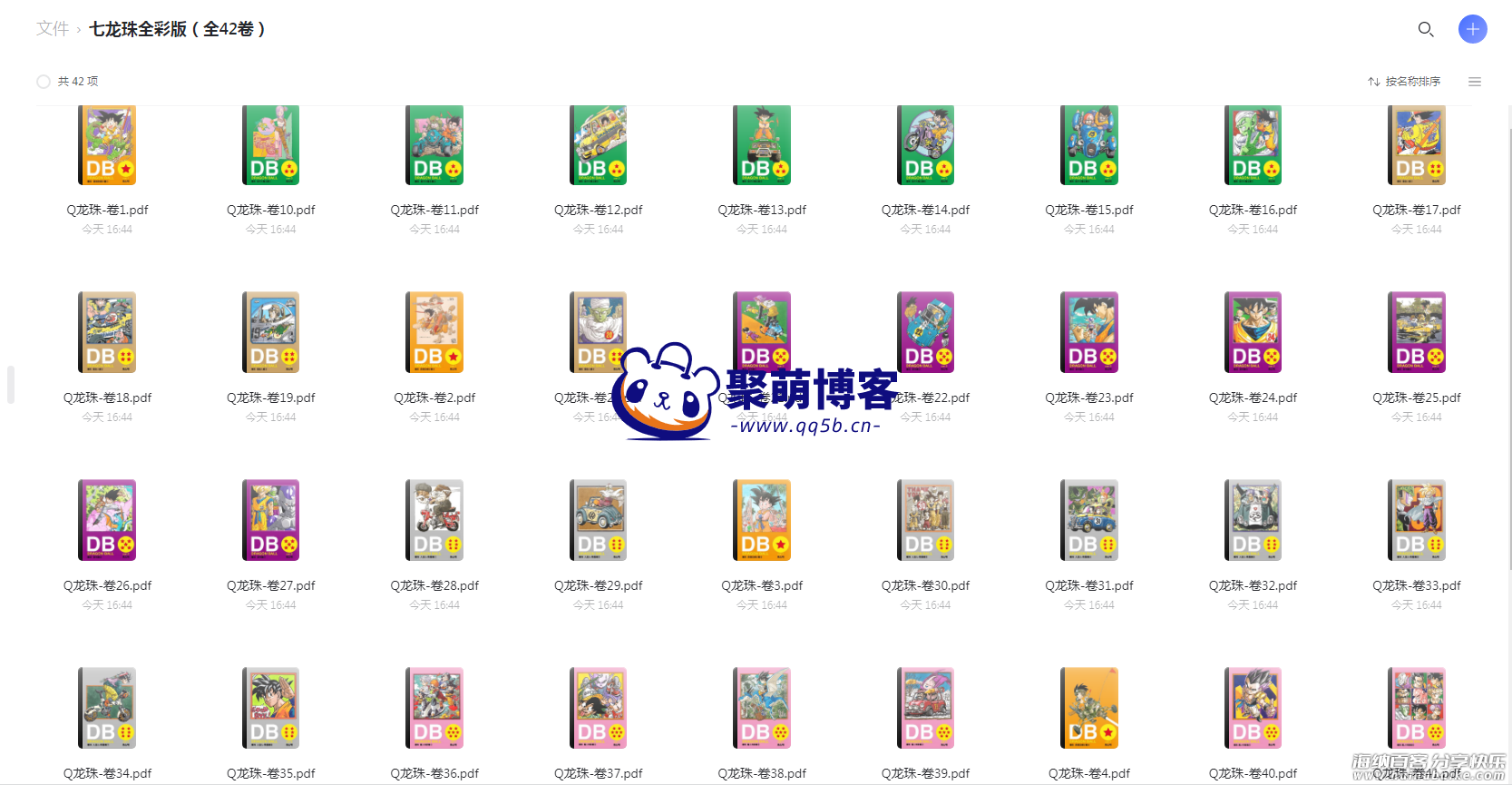
Task: Open Q龙珠-卷31.pdf
Action: point(1088,520)
